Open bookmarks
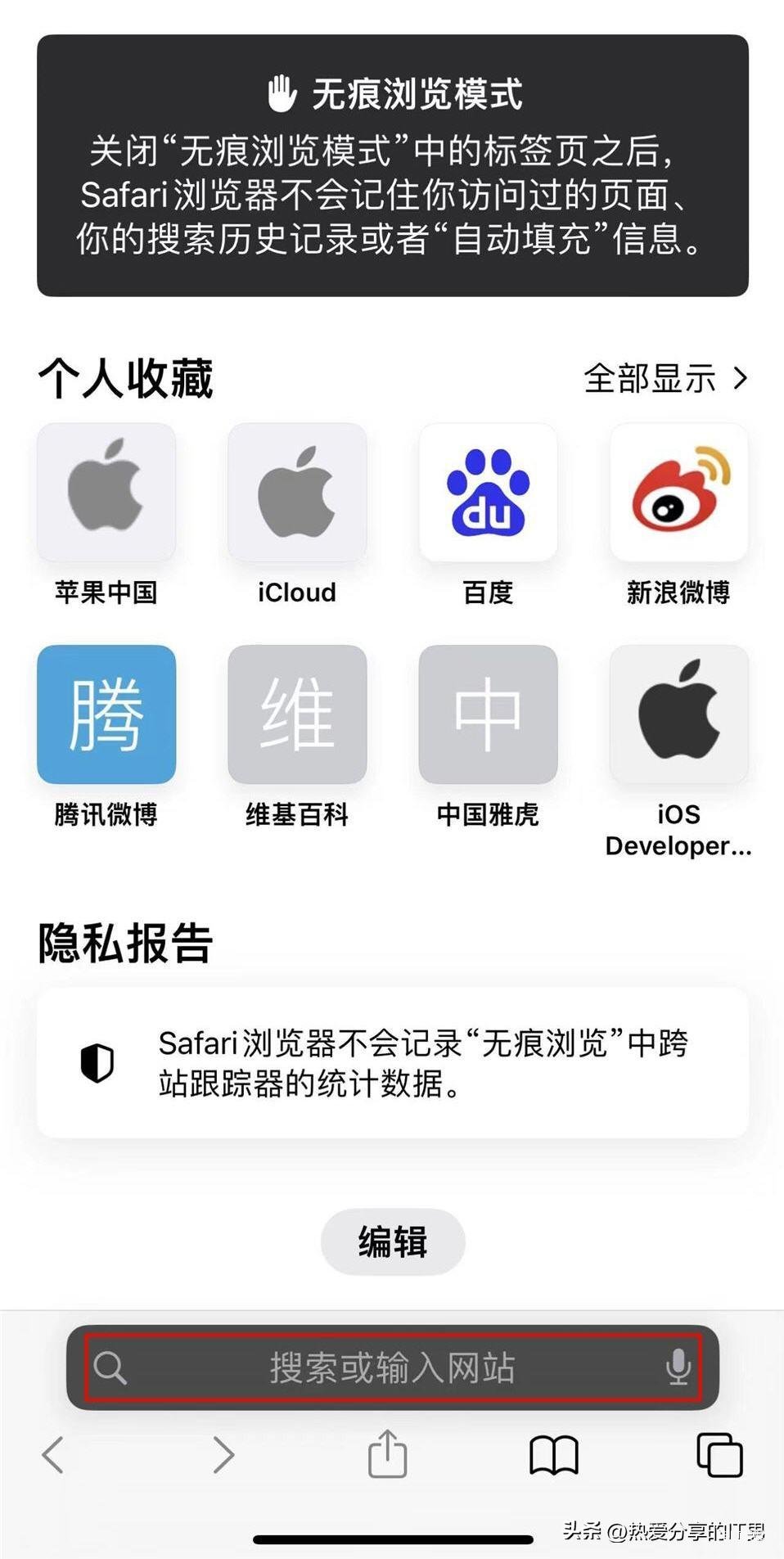This screenshot has width=784, height=1559. click(554, 1455)
